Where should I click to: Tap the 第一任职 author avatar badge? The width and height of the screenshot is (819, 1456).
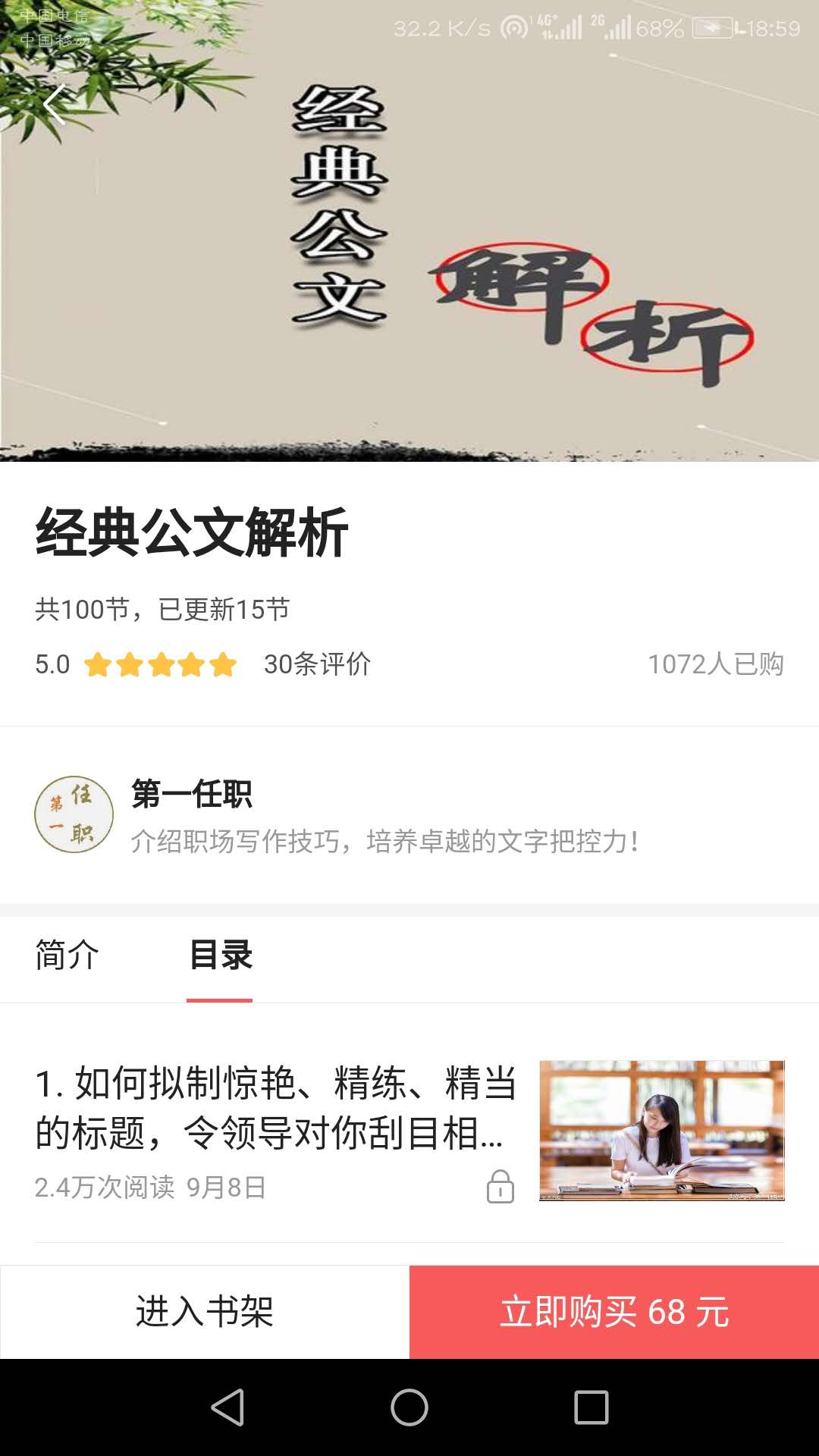tap(74, 813)
